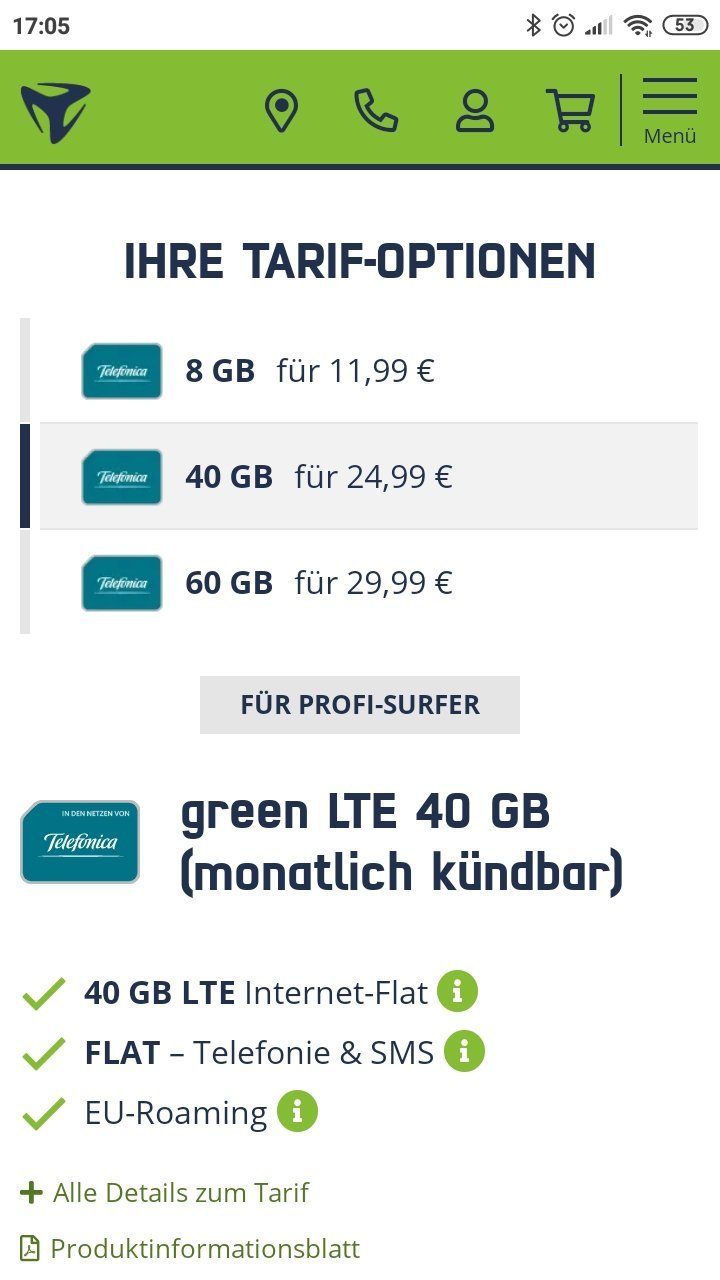Open the shopping cart

pos(570,111)
